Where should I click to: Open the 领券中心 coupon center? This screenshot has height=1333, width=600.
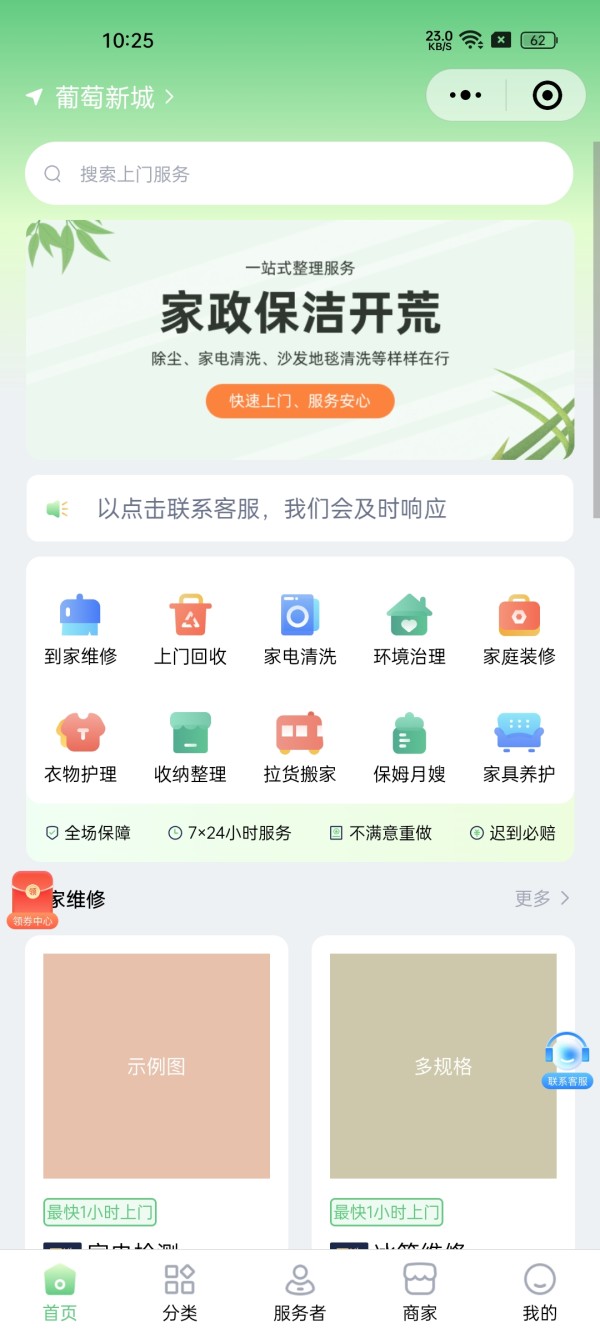click(x=32, y=900)
